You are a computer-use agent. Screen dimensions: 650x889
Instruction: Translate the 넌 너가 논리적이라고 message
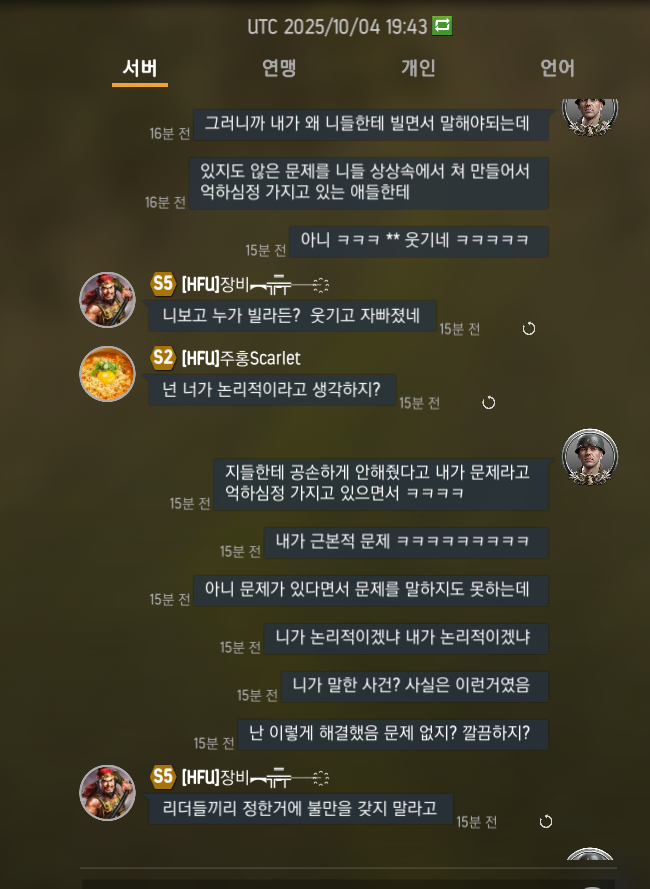(489, 402)
